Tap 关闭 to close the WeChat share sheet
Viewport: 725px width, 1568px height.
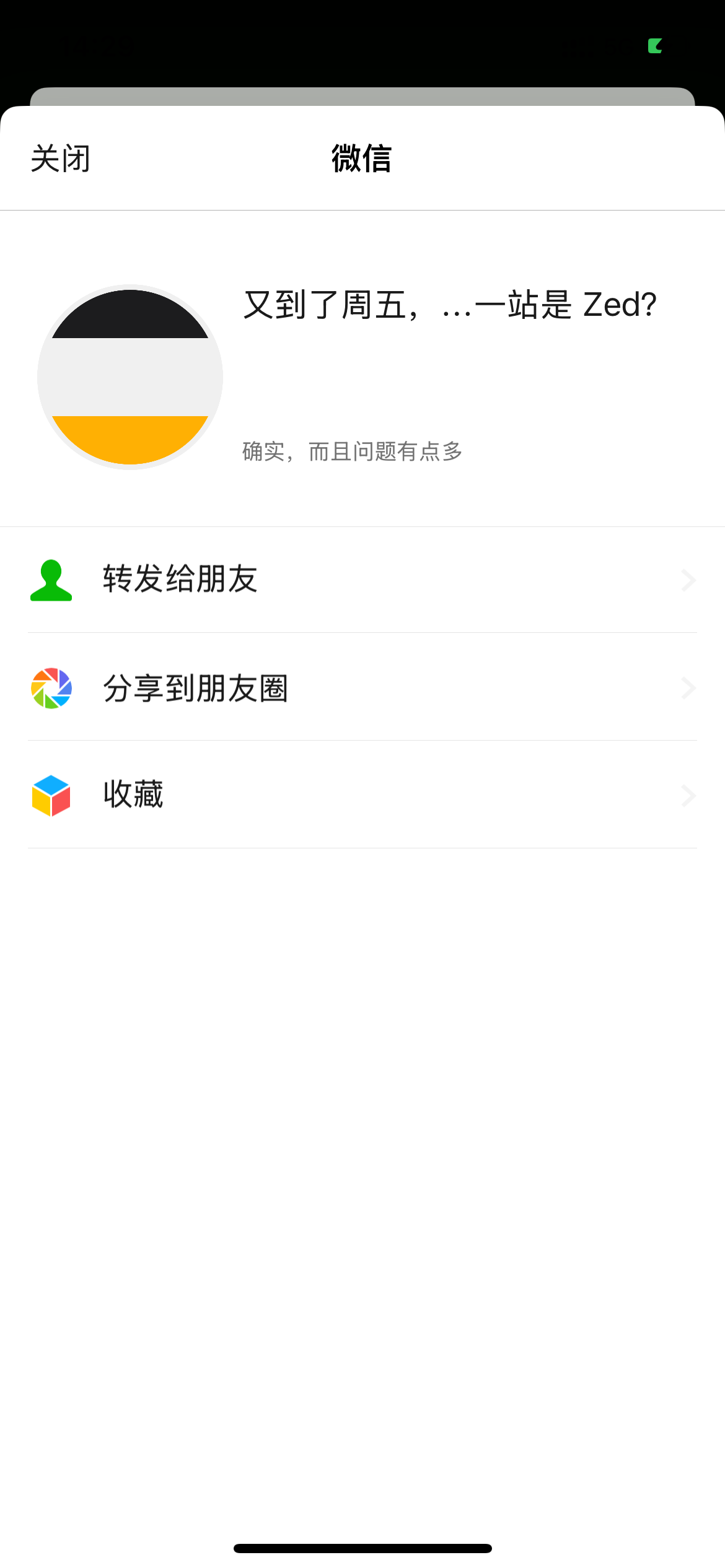pos(61,159)
